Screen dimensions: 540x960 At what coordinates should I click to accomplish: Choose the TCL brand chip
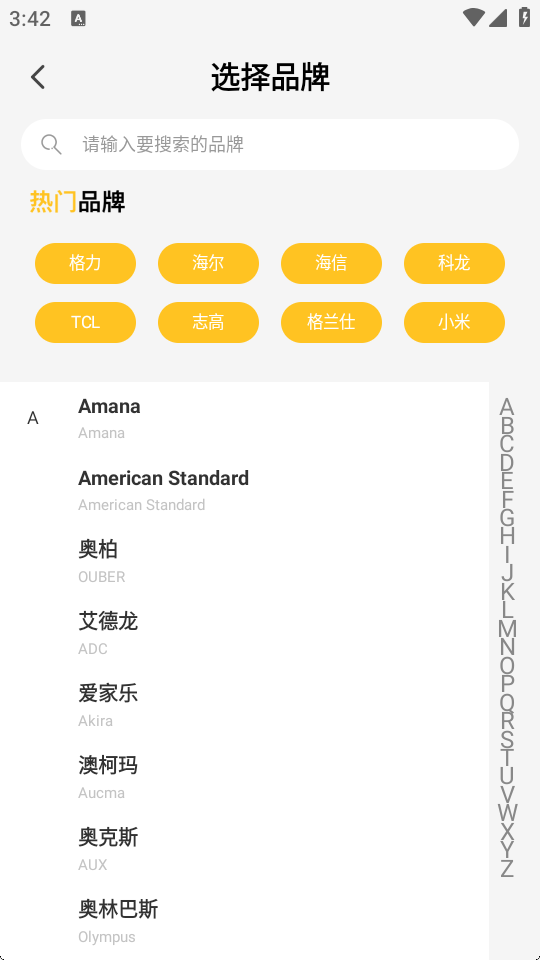coord(85,322)
